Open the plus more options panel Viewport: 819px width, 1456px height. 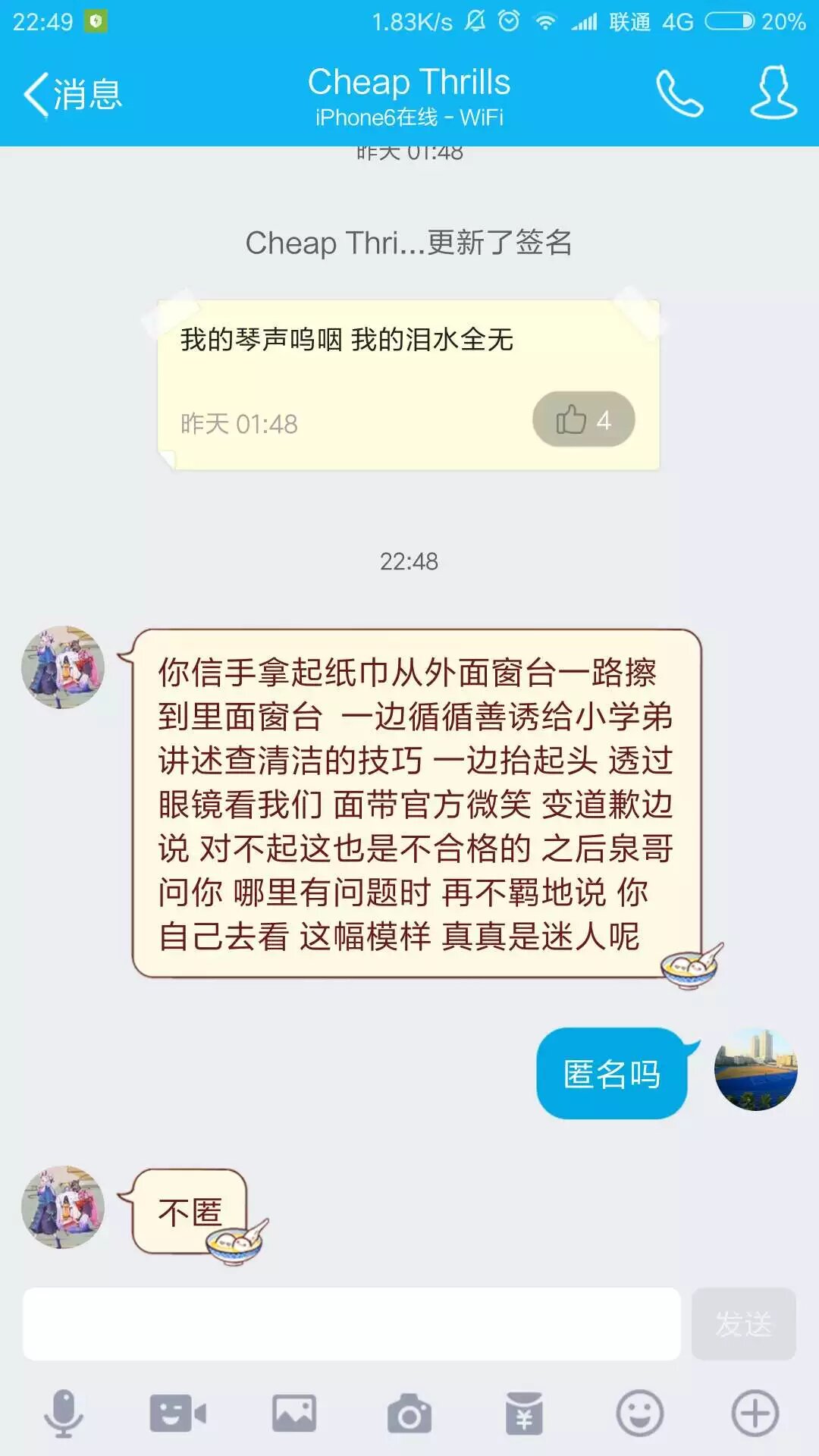tap(755, 1414)
